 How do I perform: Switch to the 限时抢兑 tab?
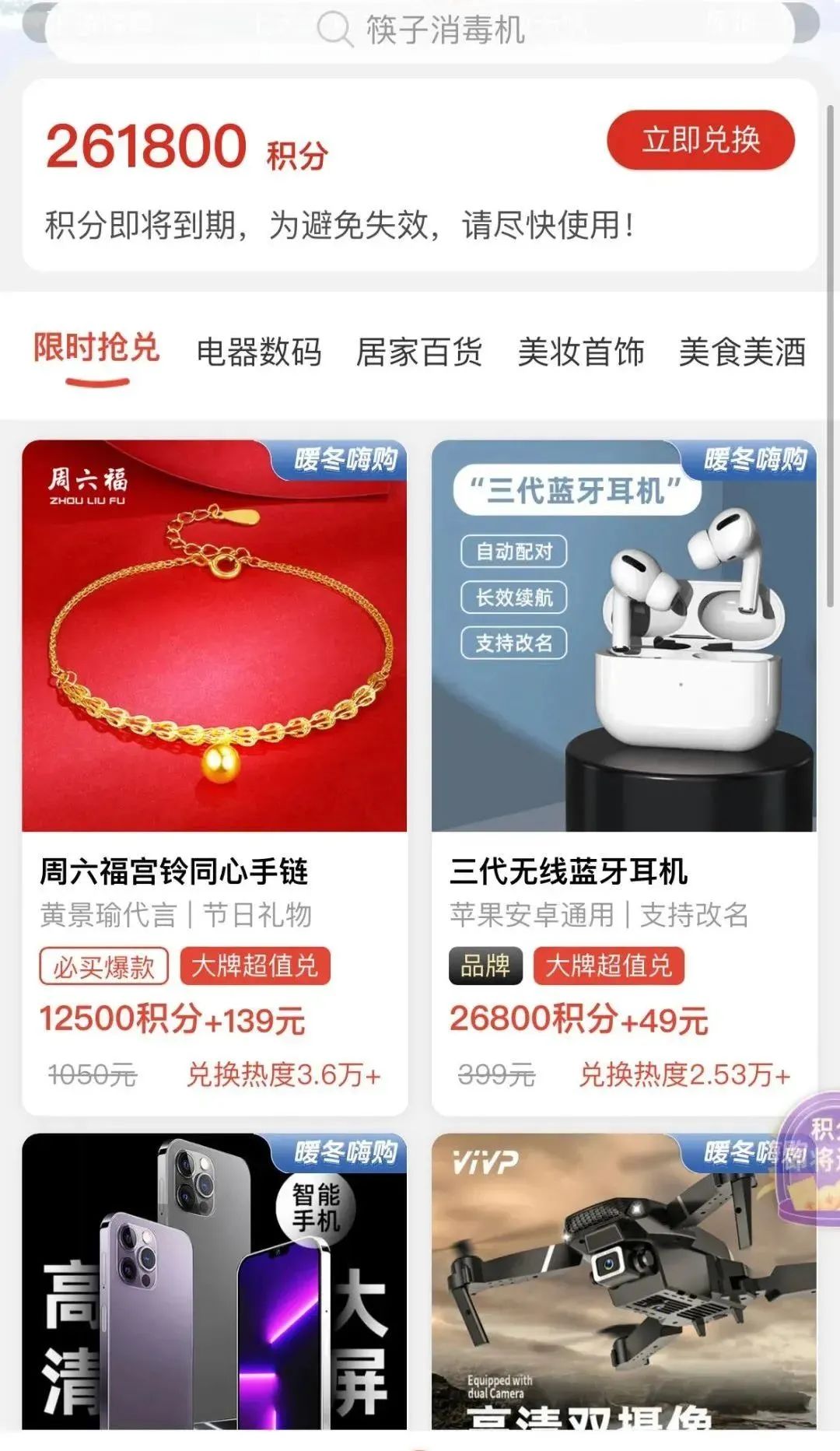(96, 349)
